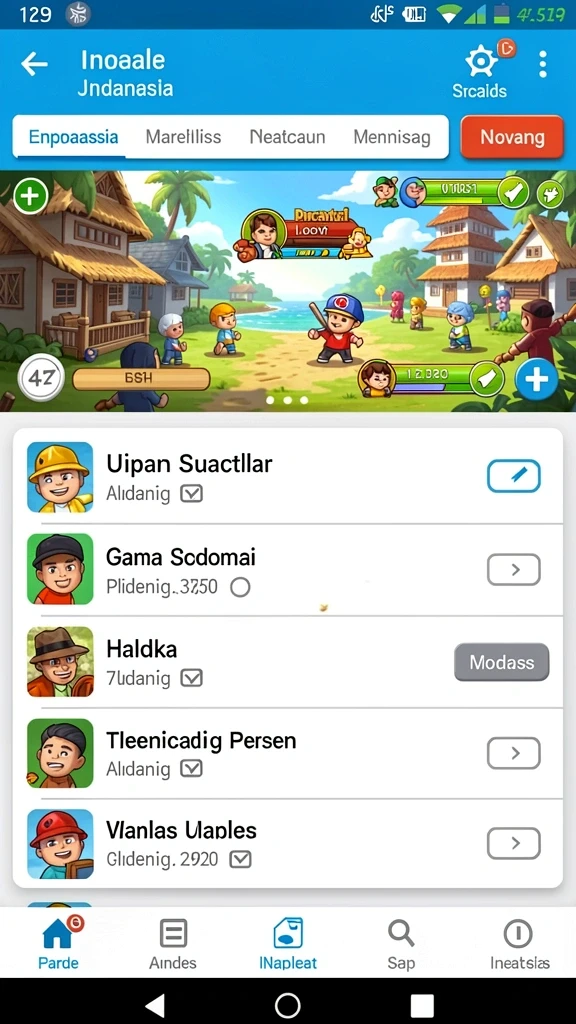
Task: Open the Ineatslas bottom tab
Action: click(x=519, y=944)
